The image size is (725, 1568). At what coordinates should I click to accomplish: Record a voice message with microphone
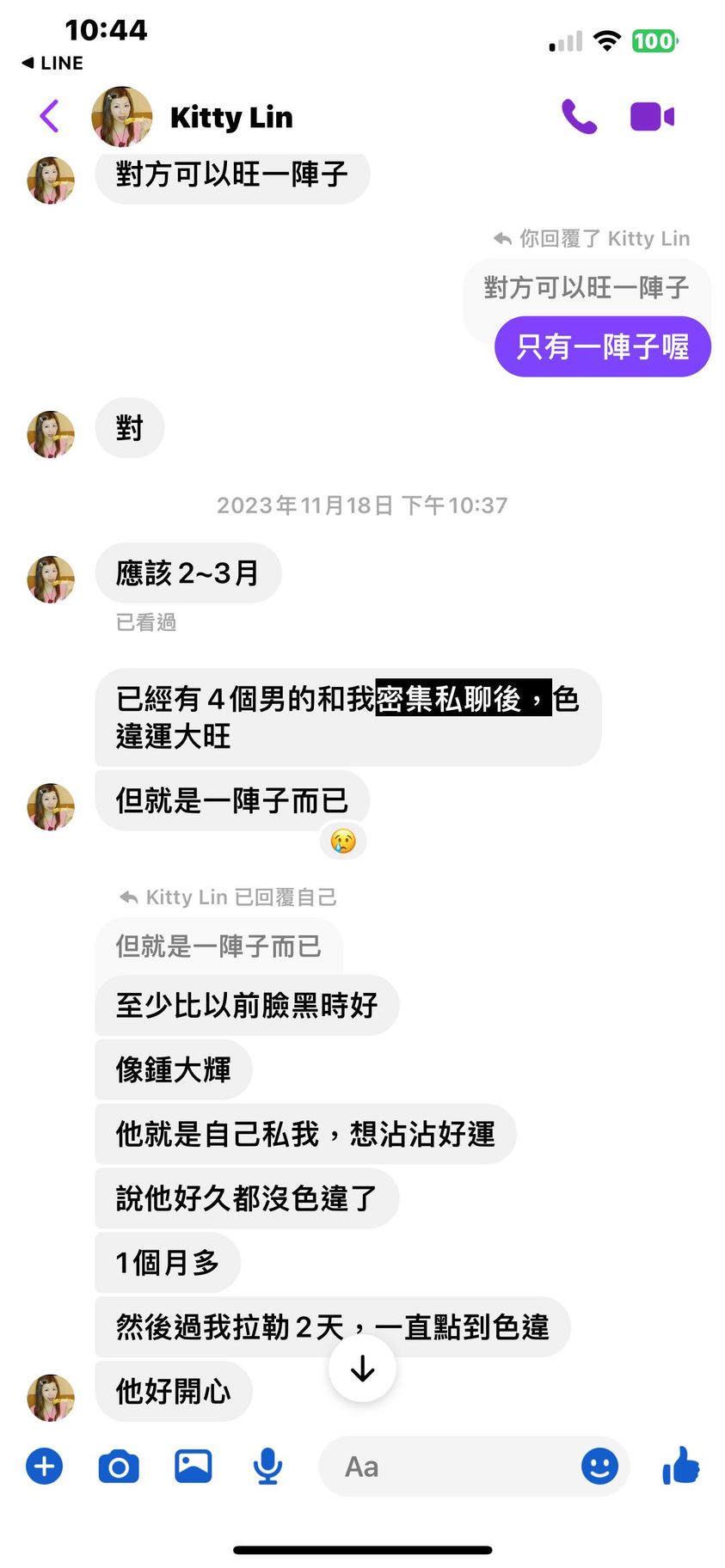click(267, 1466)
